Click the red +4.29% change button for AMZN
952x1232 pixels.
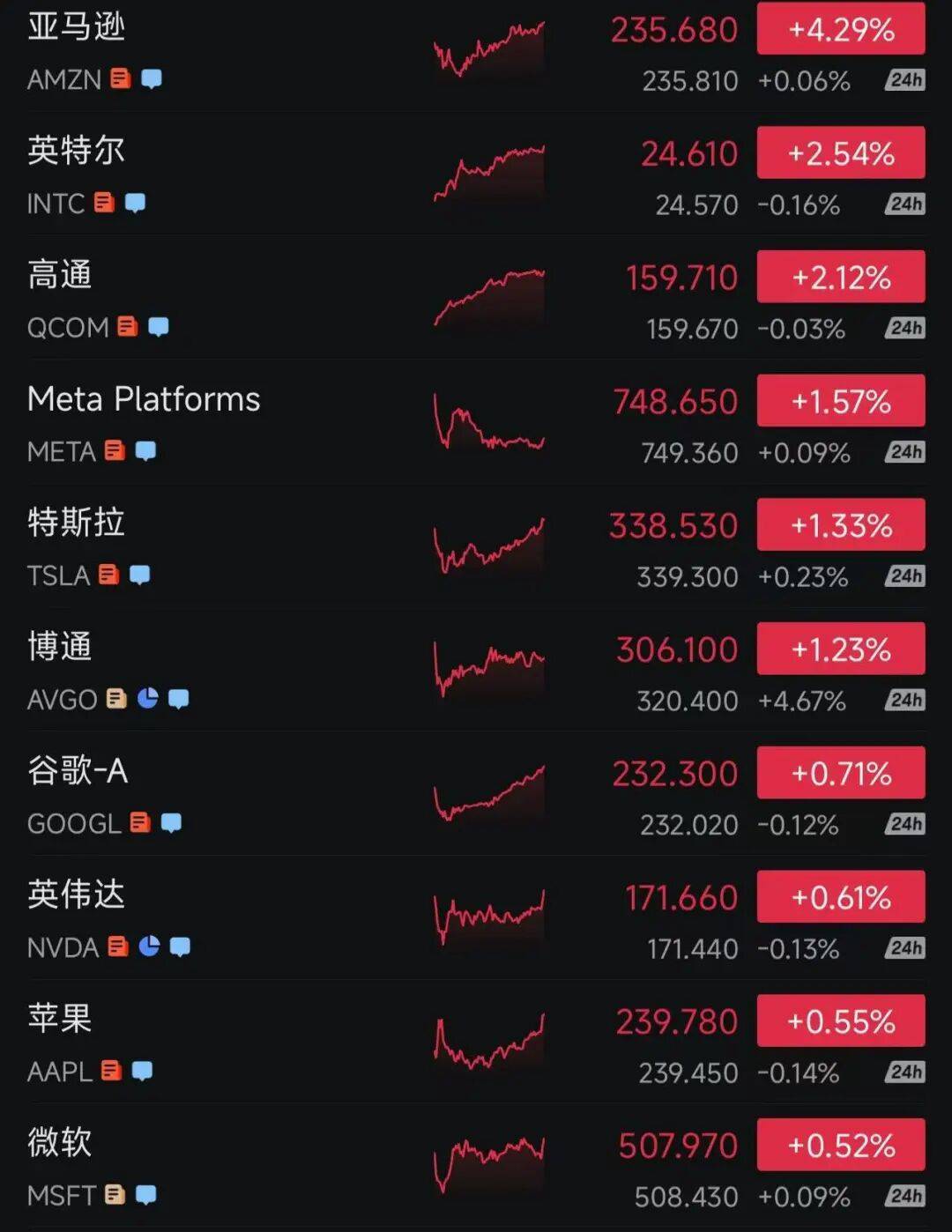pos(839,28)
